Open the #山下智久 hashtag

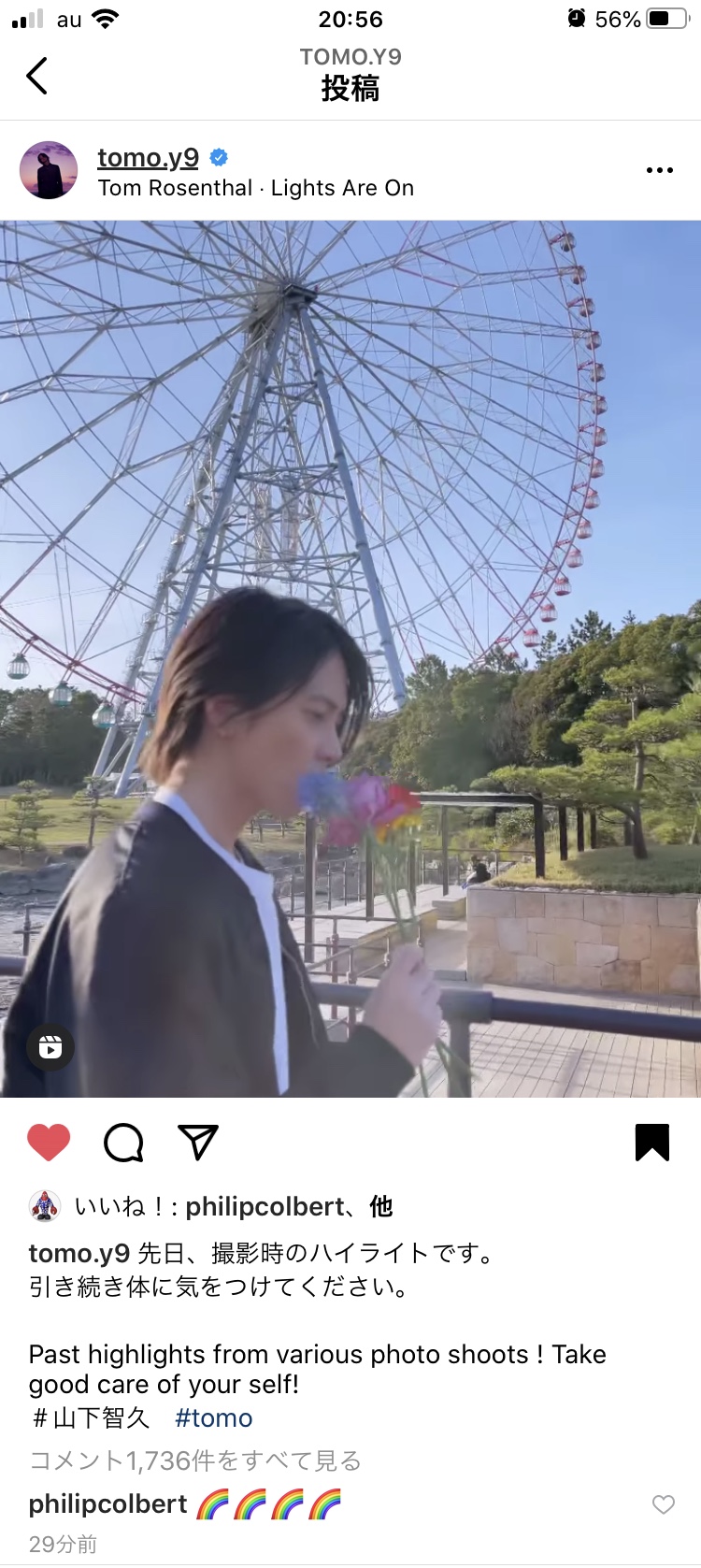pos(91,1418)
